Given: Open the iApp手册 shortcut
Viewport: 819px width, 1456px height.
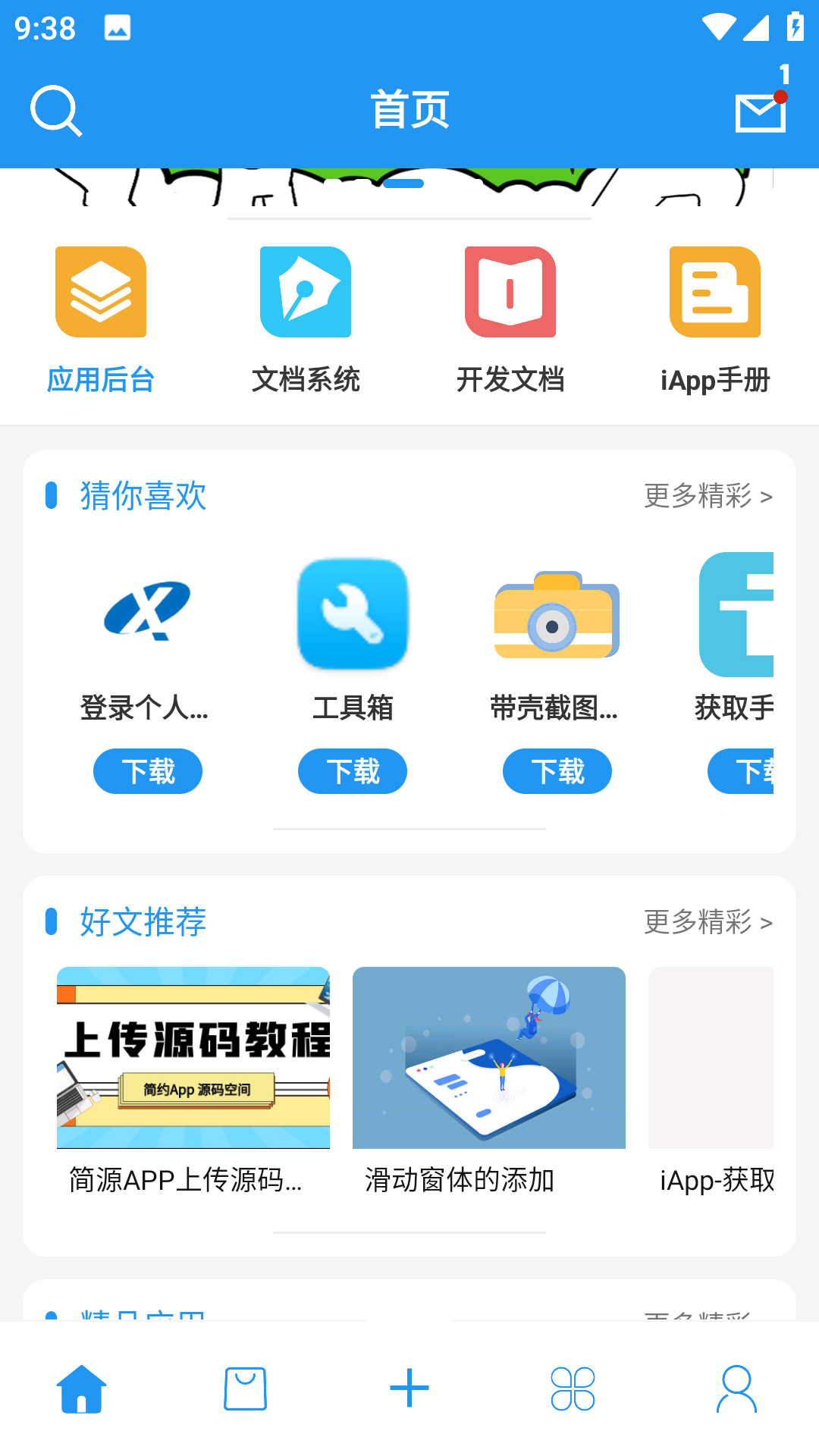Looking at the screenshot, I should coord(714,317).
